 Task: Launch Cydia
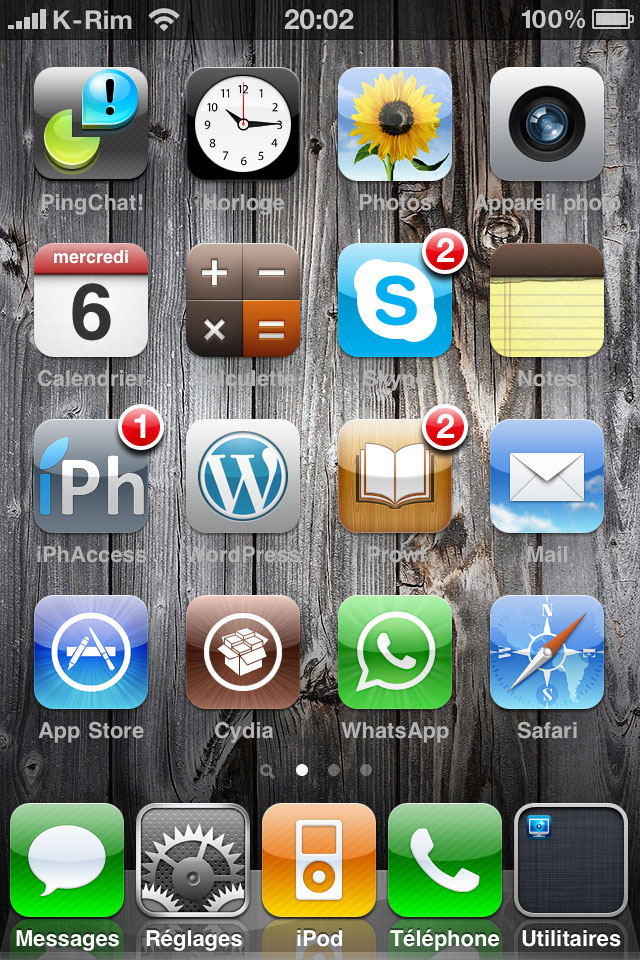[x=243, y=652]
